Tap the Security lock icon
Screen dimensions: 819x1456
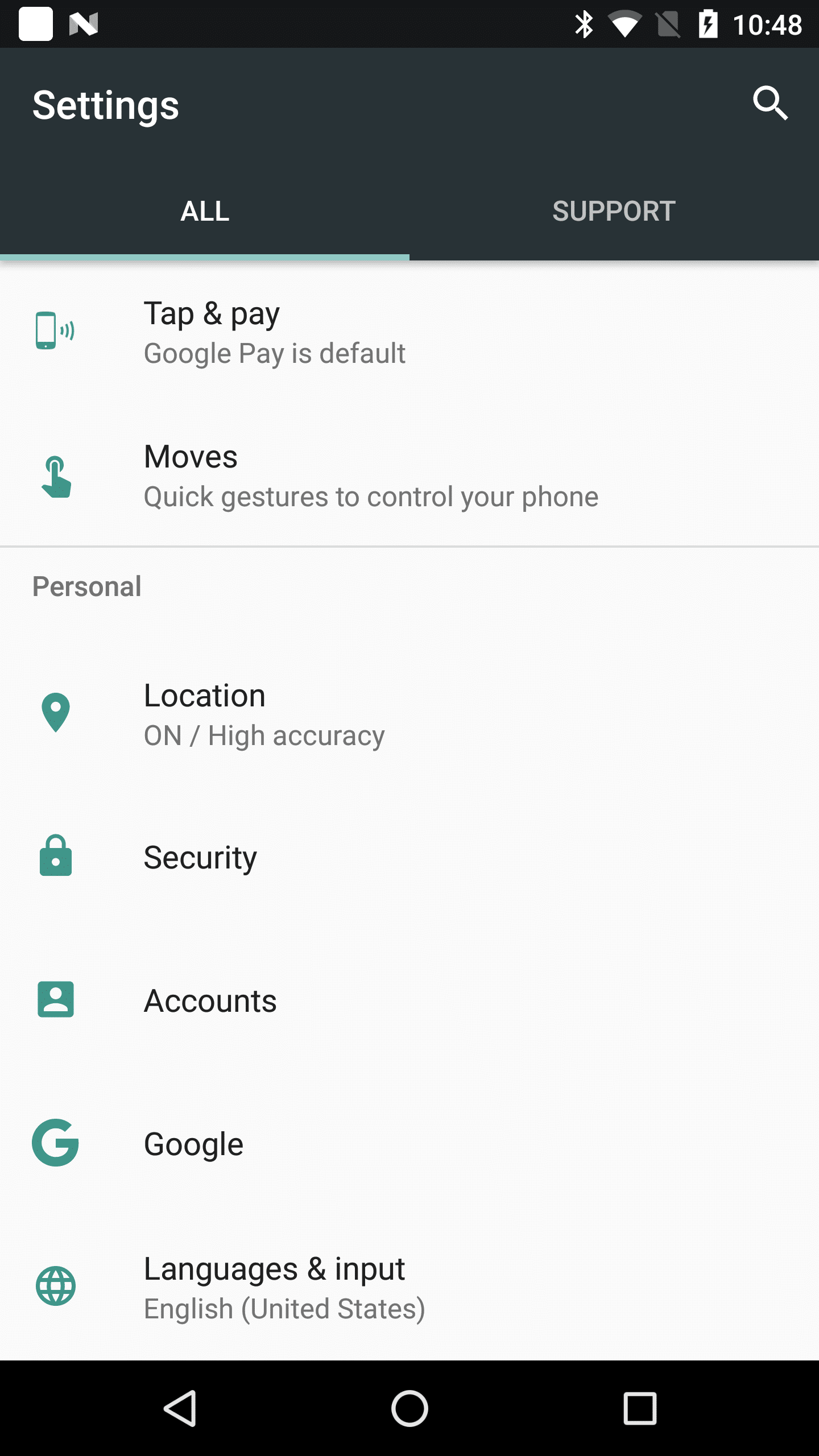pos(56,857)
